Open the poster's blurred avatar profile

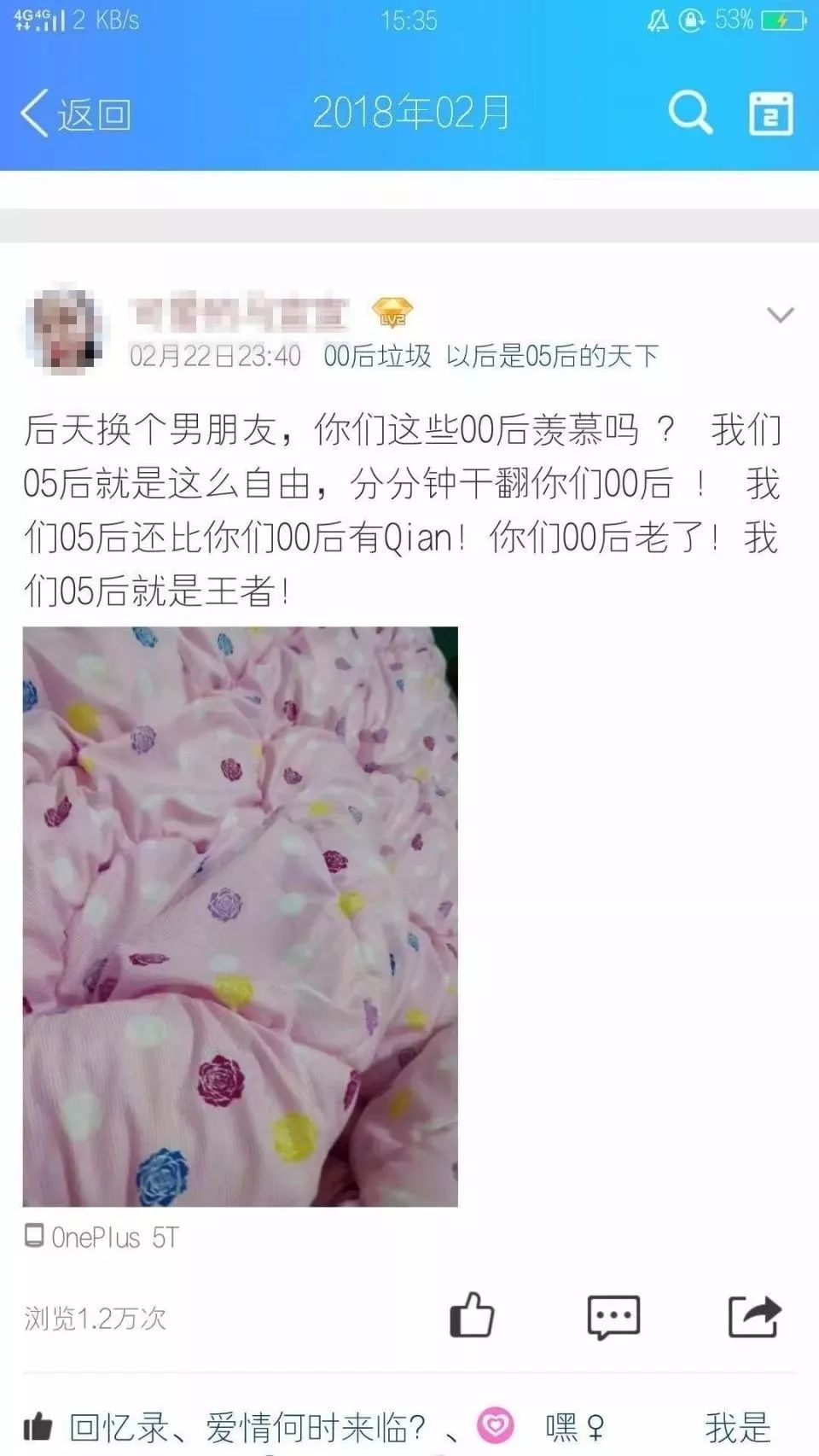[65, 329]
